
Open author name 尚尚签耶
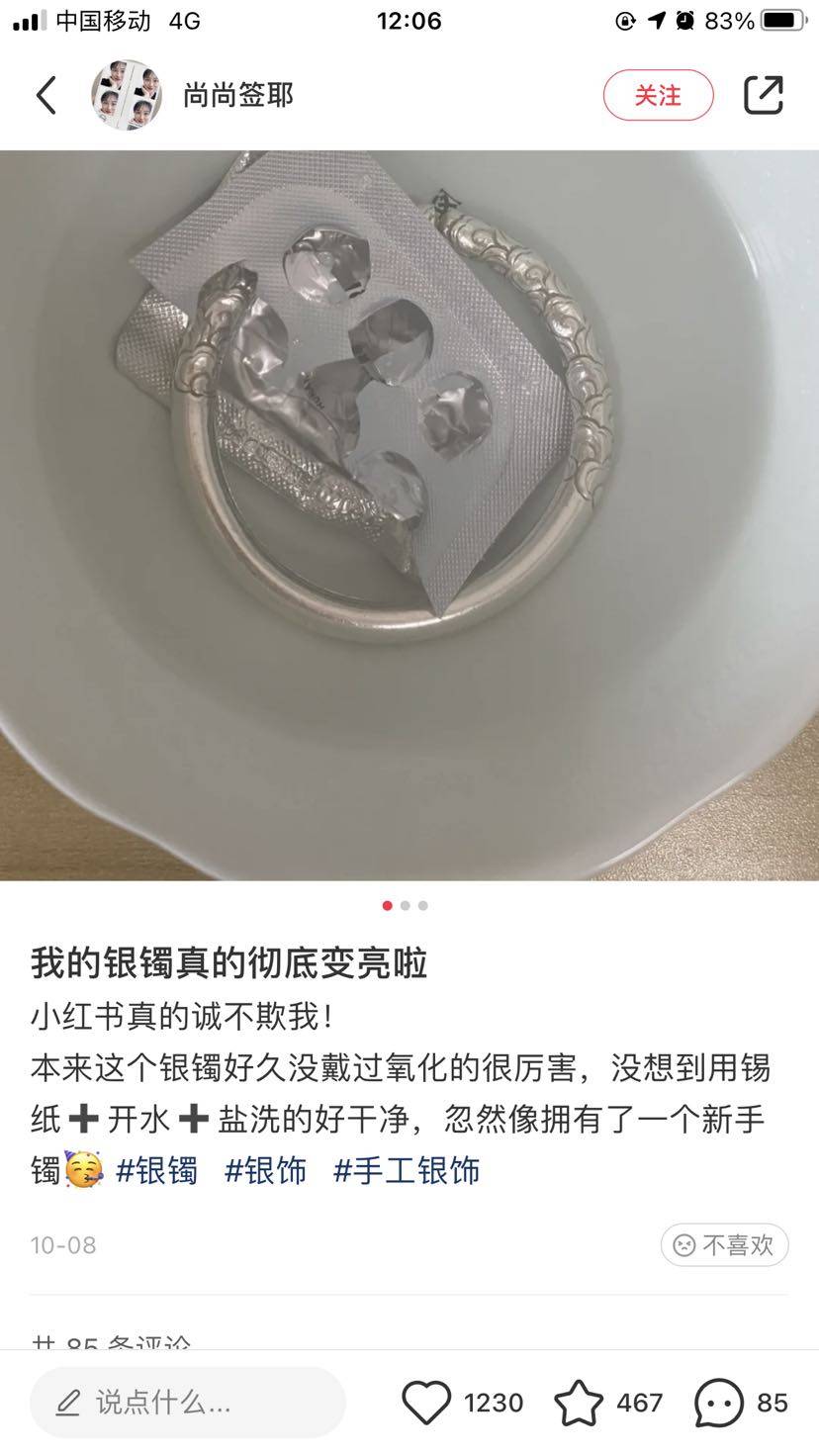point(238,96)
